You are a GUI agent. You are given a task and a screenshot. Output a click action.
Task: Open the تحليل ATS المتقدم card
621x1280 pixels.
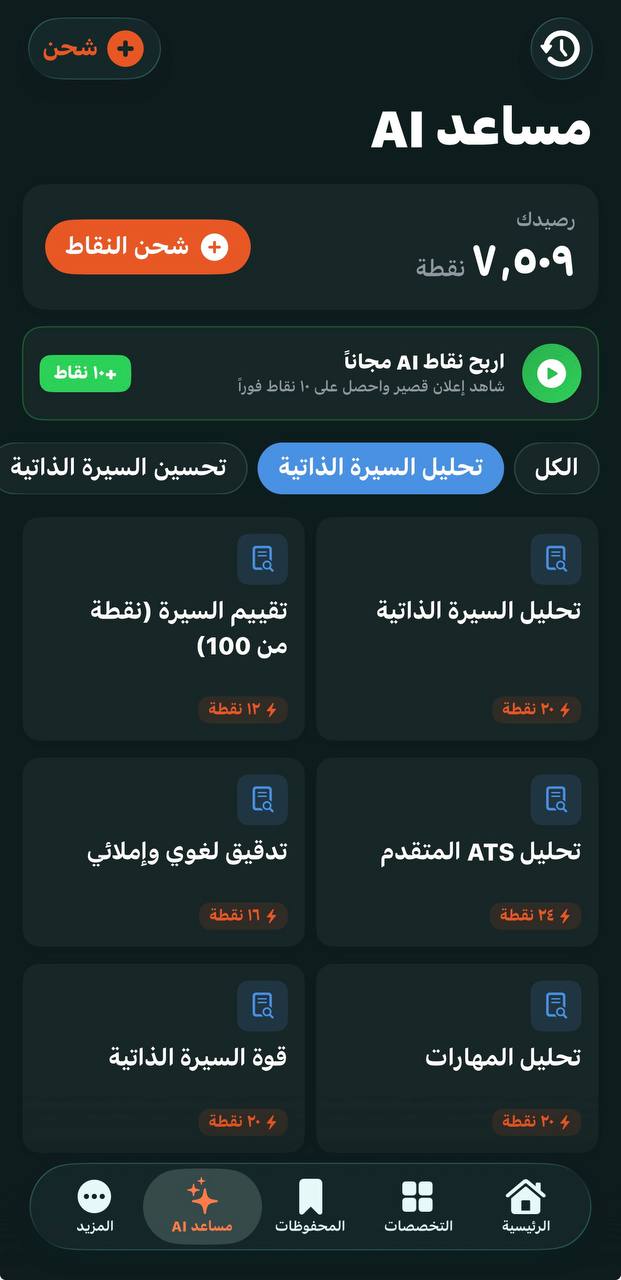[x=457, y=851]
